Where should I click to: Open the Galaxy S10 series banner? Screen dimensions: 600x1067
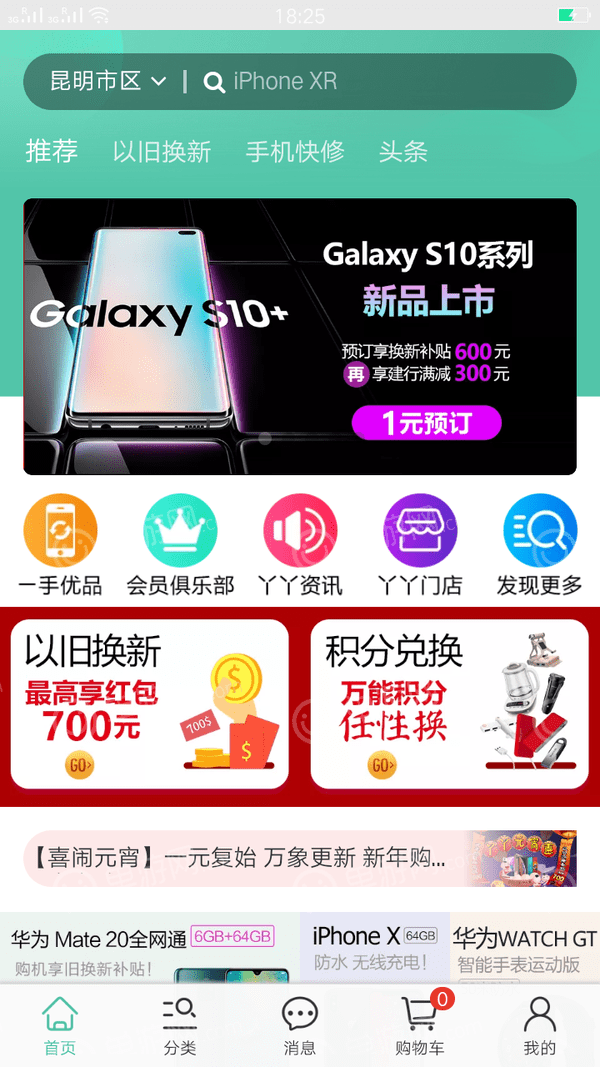pyautogui.click(x=300, y=336)
